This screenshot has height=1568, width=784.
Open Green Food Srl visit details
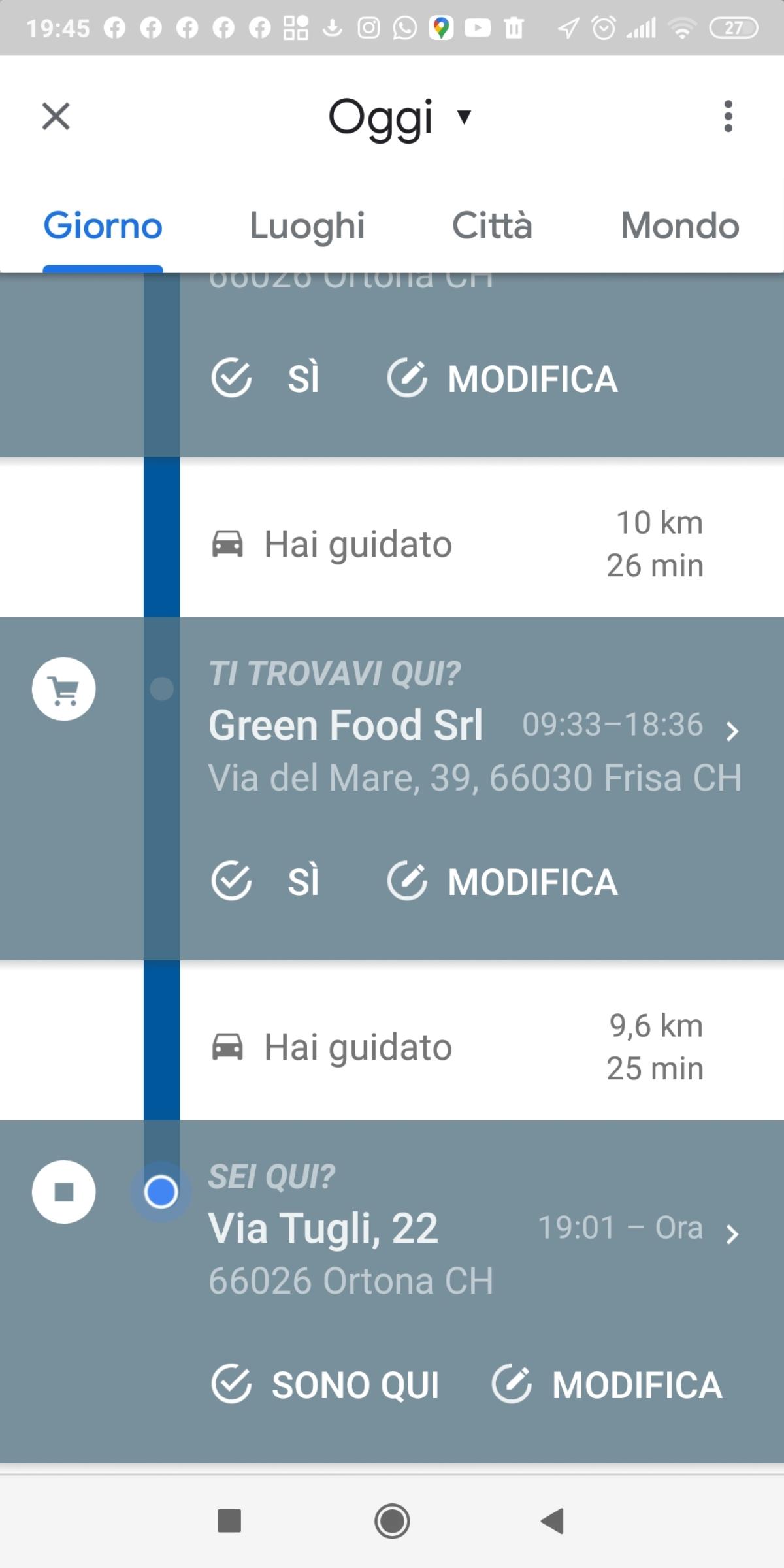click(732, 731)
